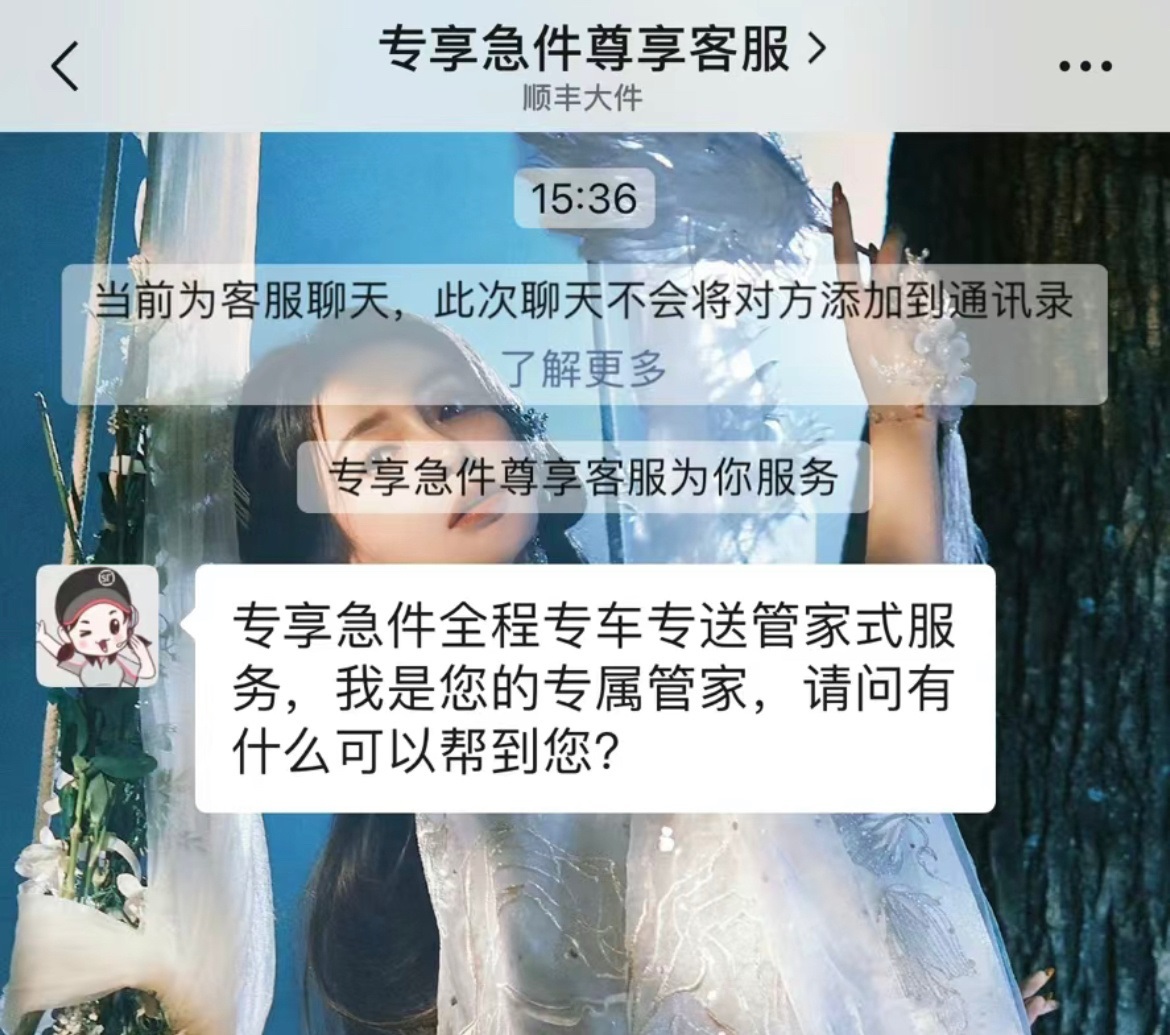Go back using the arrow icon
This screenshot has width=1170, height=1035.
[x=65, y=67]
